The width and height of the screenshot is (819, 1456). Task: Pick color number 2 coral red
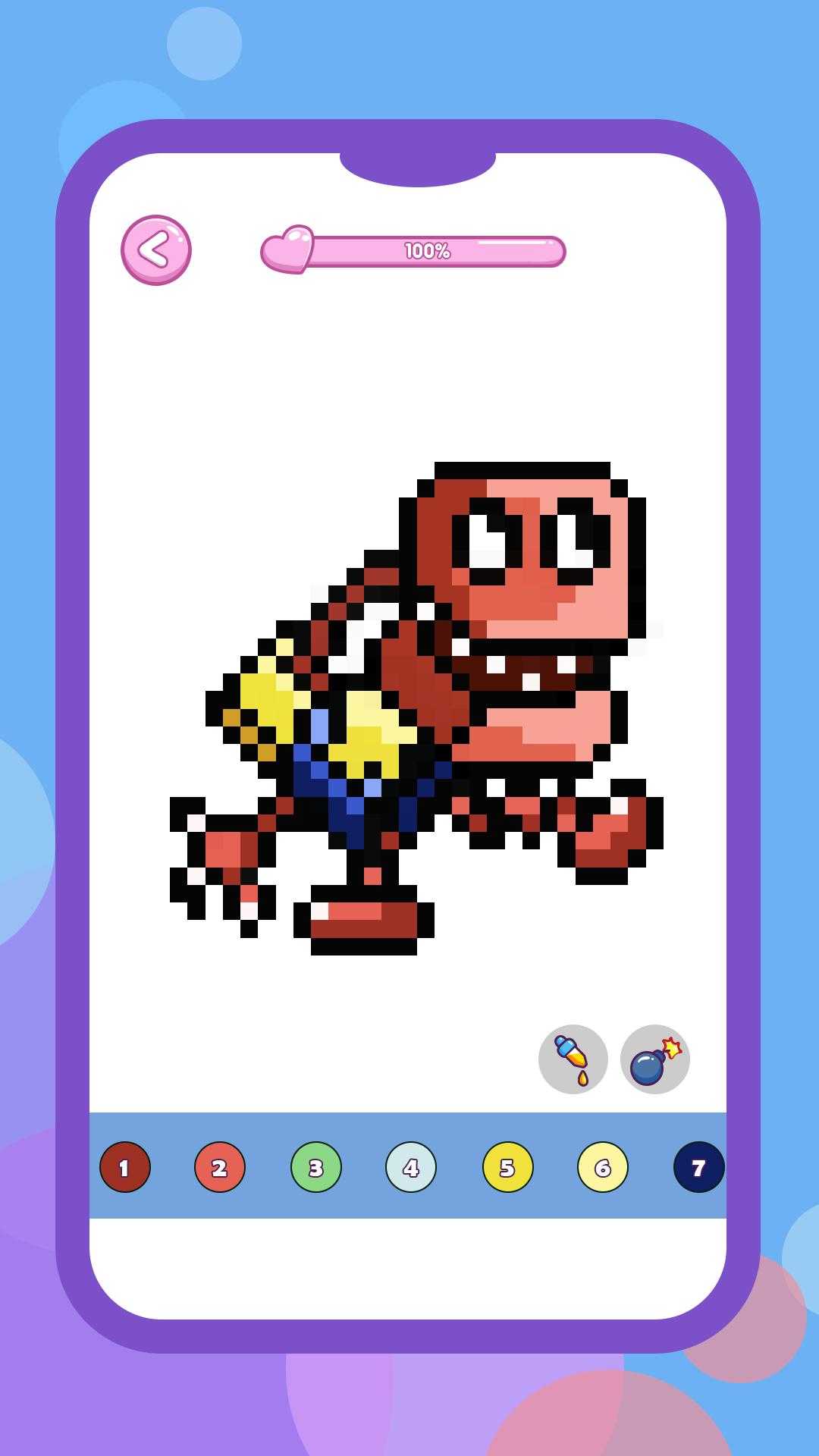(x=220, y=1167)
